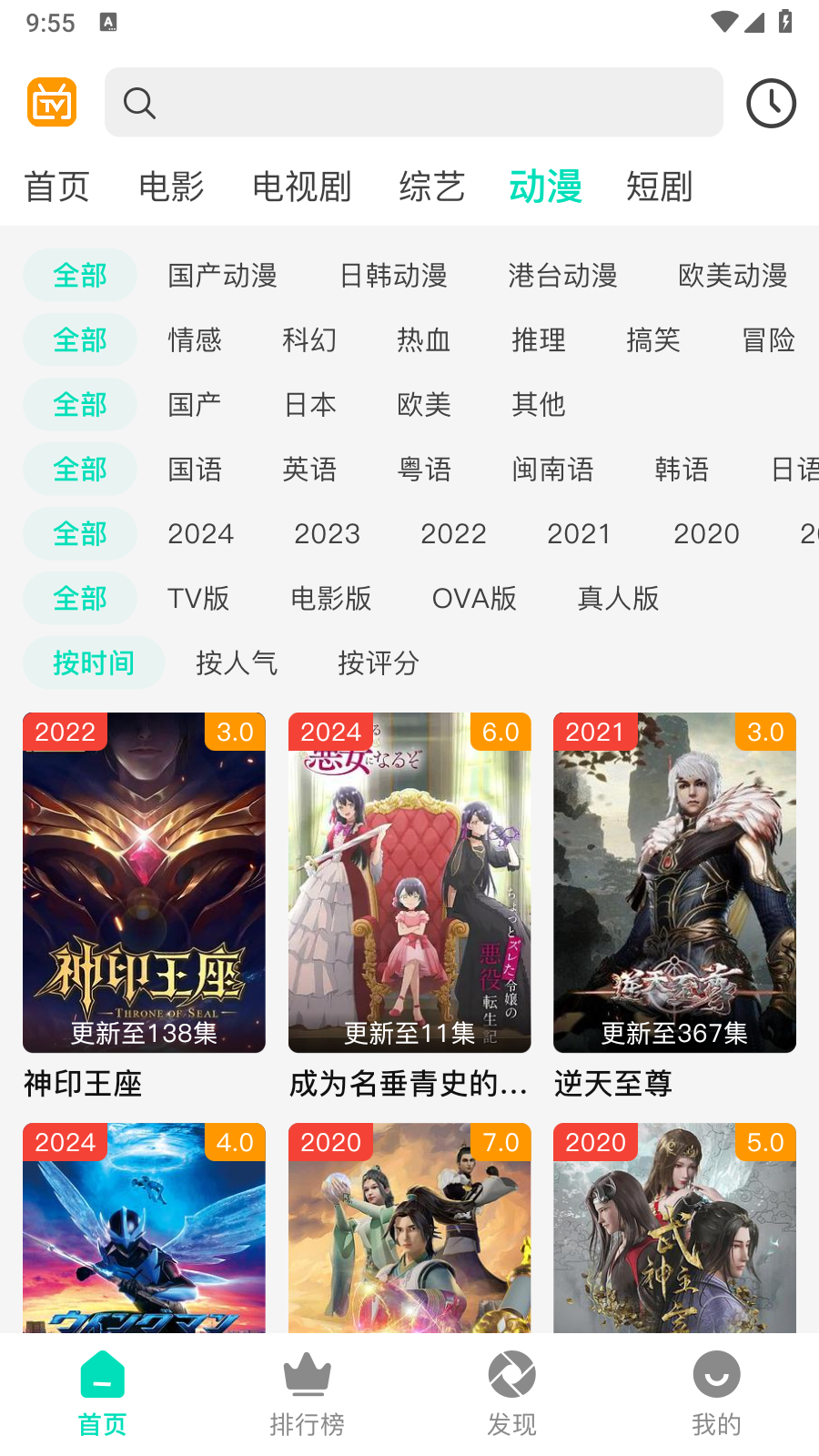Open the 短剧 short drama tab
Viewport: 819px width, 1456px height.
click(x=659, y=187)
